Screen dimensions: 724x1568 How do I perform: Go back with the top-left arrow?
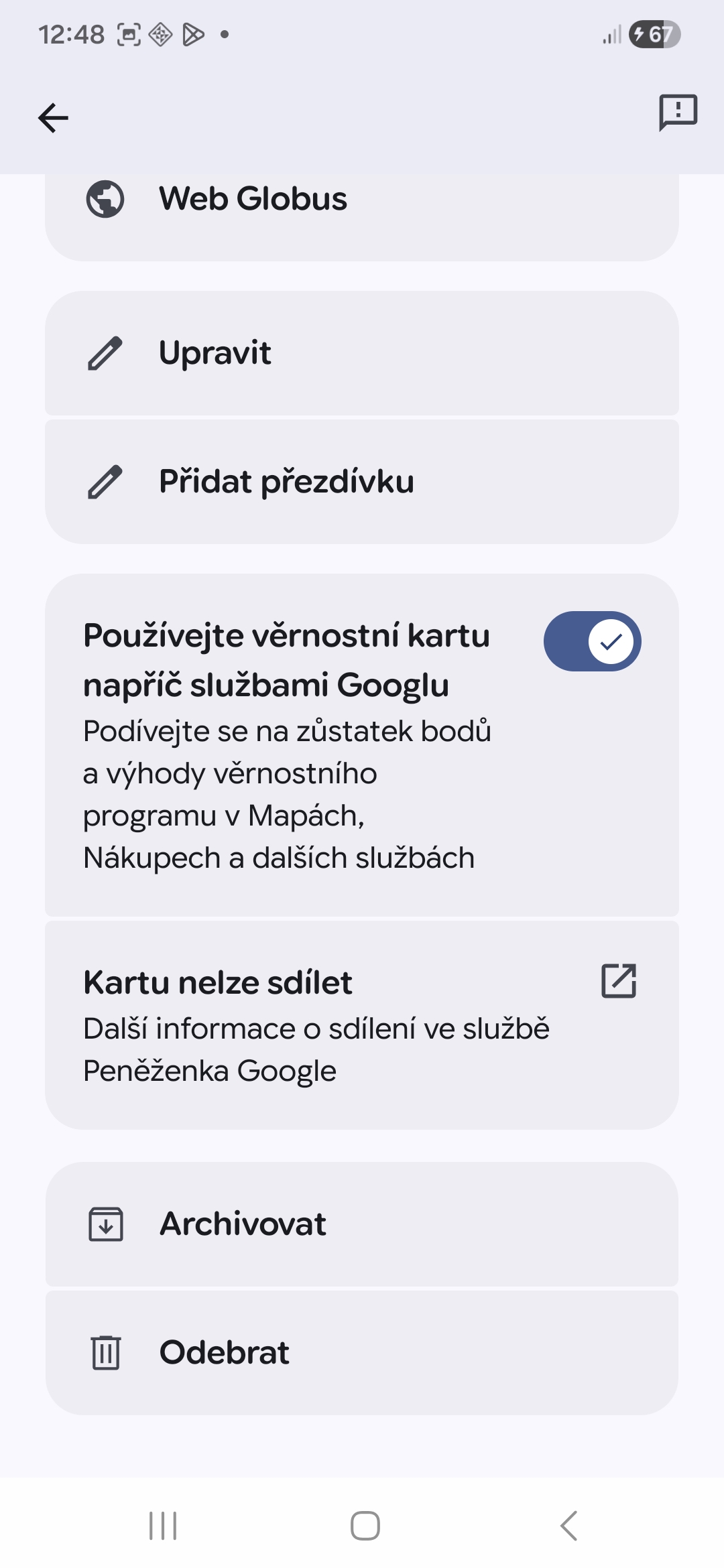tap(54, 119)
